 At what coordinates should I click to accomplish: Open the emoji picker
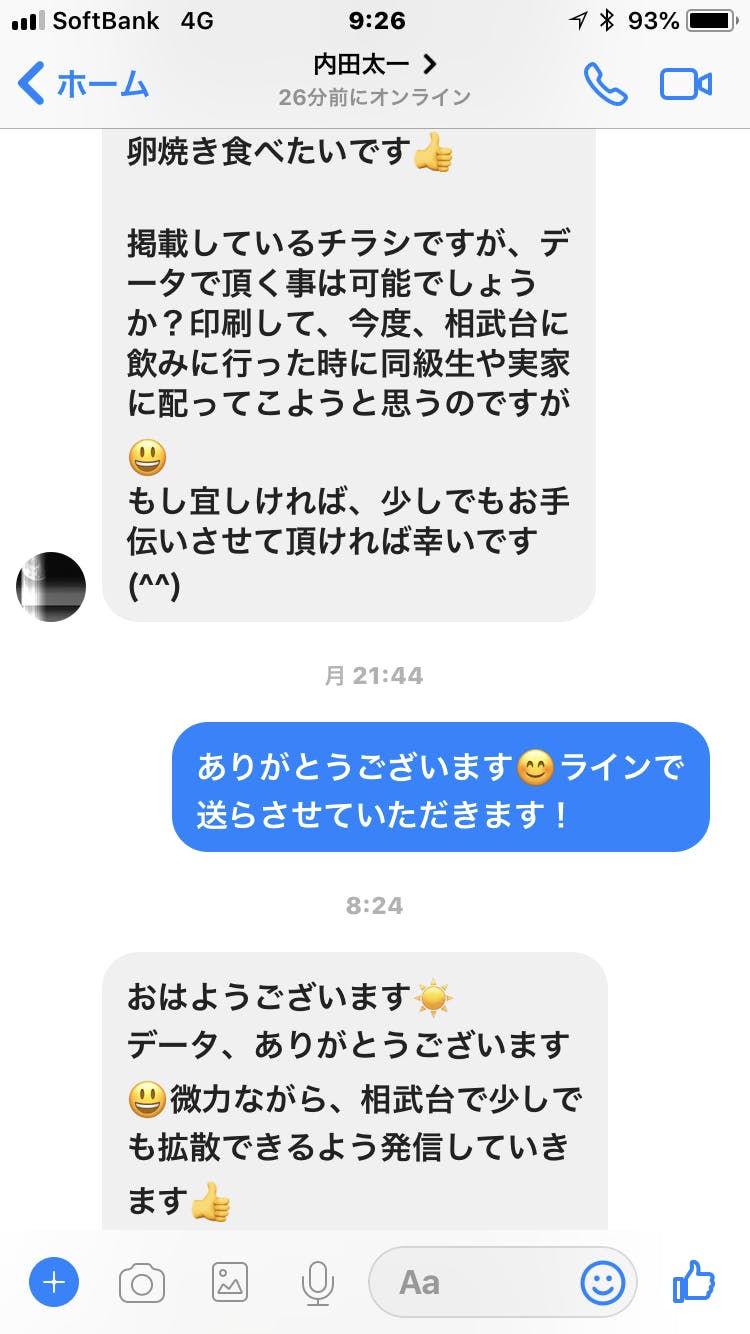click(603, 1282)
